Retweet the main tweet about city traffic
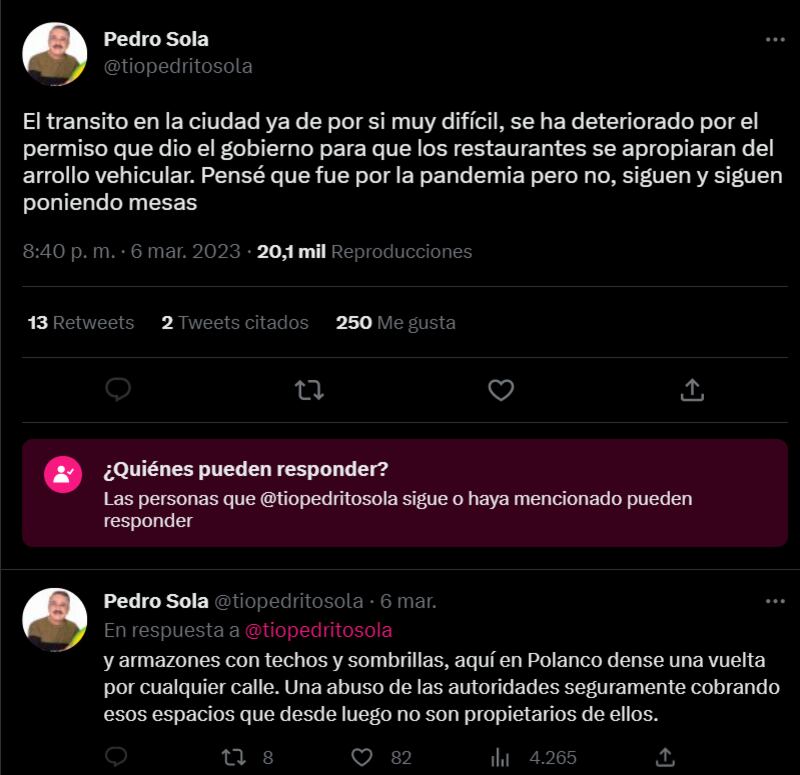 tap(310, 390)
